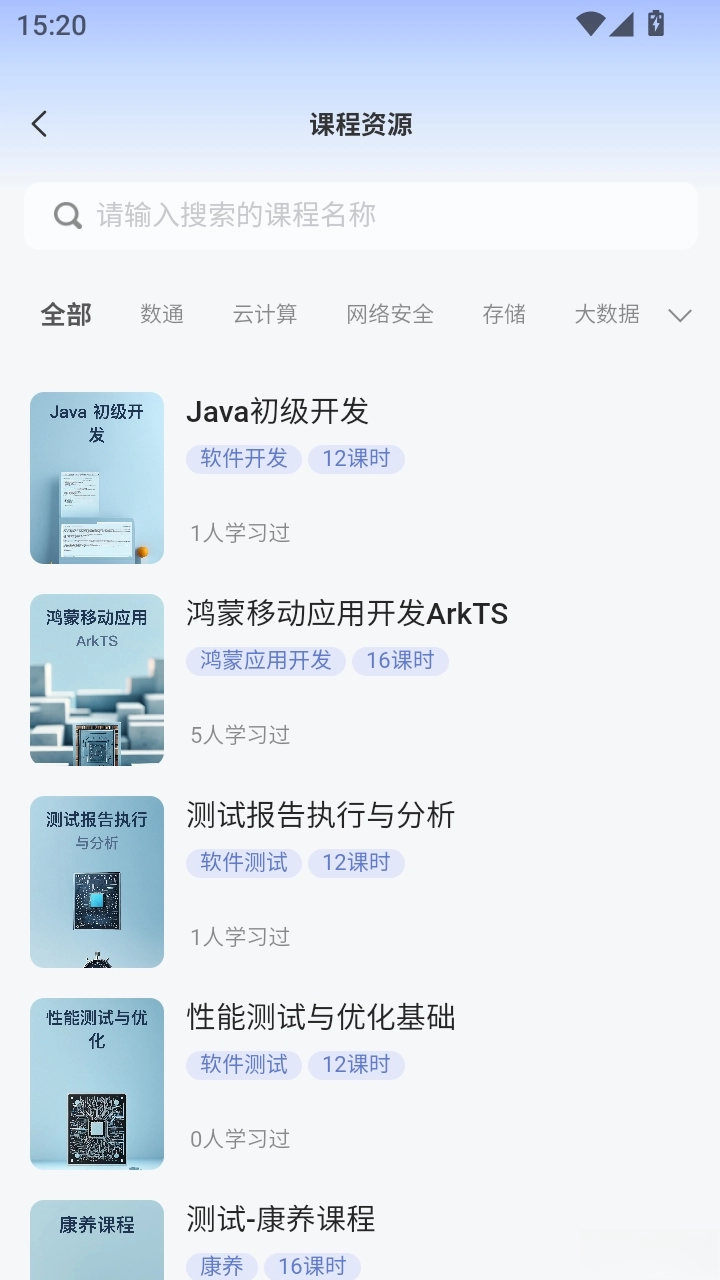Expand the category list via the chevron
Viewport: 720px width, 1280px height.
pos(680,315)
